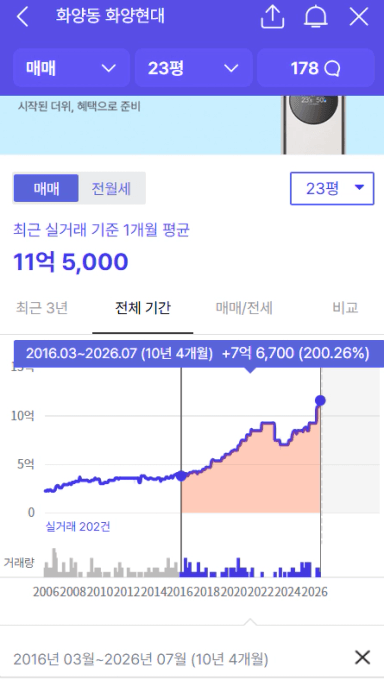Open the notifications bell
The height and width of the screenshot is (680, 384).
click(x=316, y=17)
